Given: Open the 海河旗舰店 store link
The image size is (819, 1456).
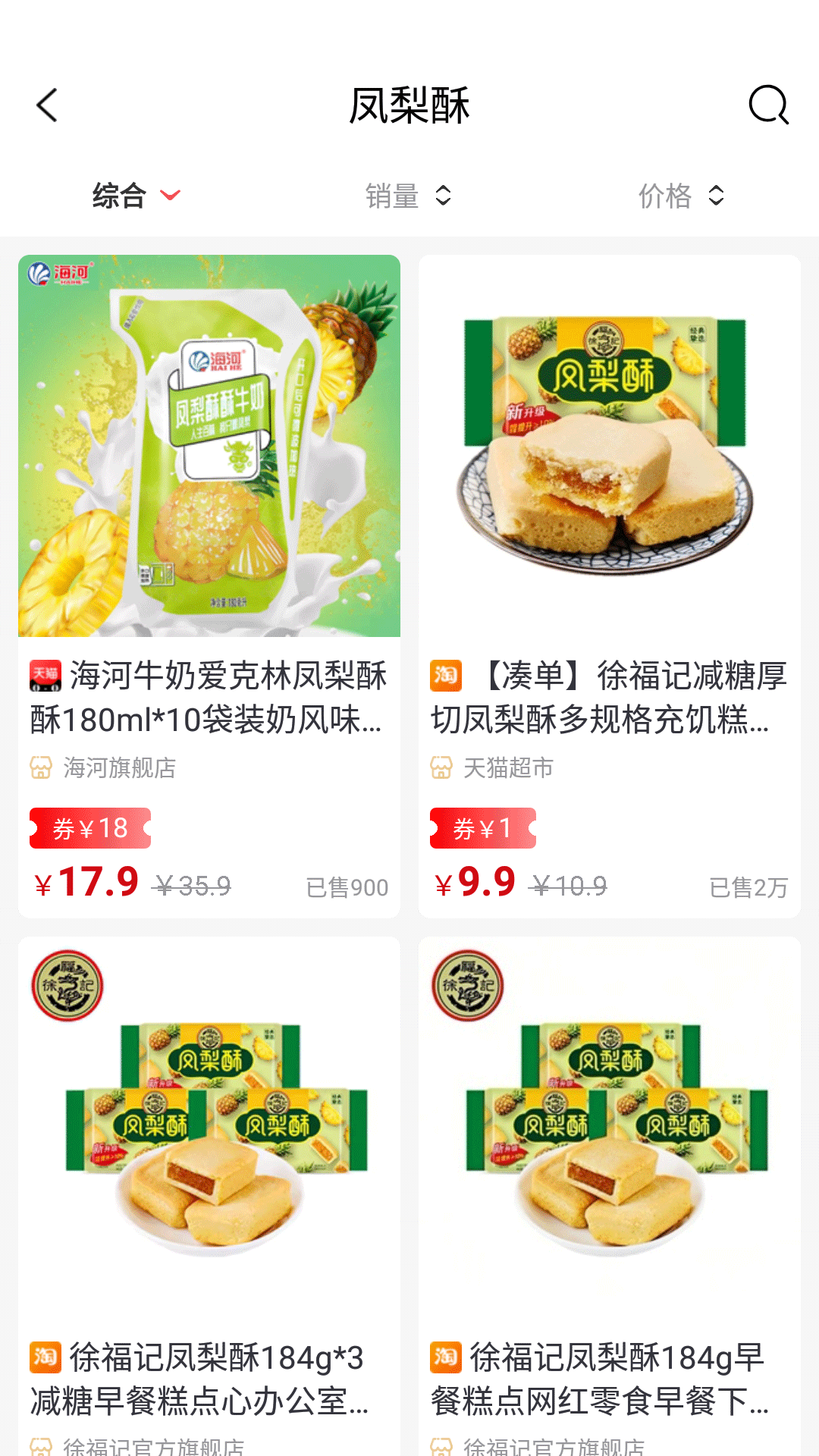Looking at the screenshot, I should point(118,768).
